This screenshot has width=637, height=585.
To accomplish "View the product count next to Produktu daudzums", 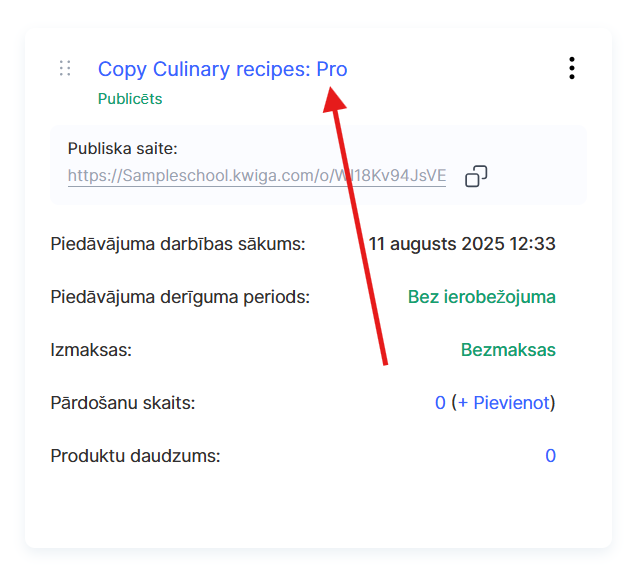I will click(550, 456).
